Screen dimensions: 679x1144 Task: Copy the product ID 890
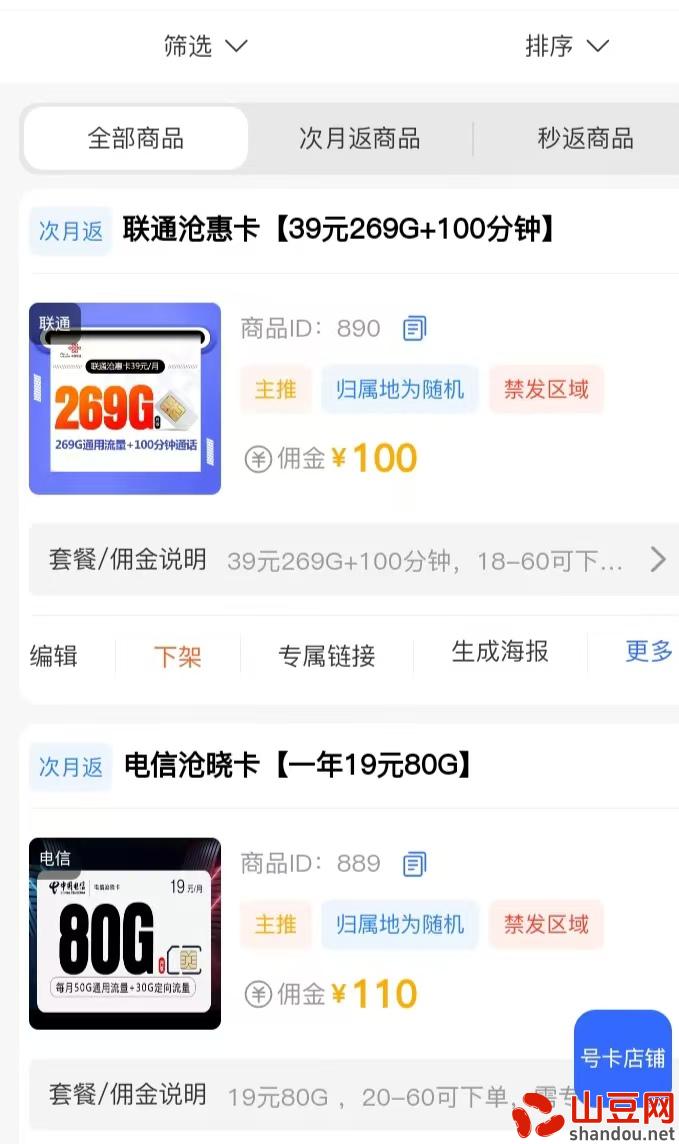[414, 328]
